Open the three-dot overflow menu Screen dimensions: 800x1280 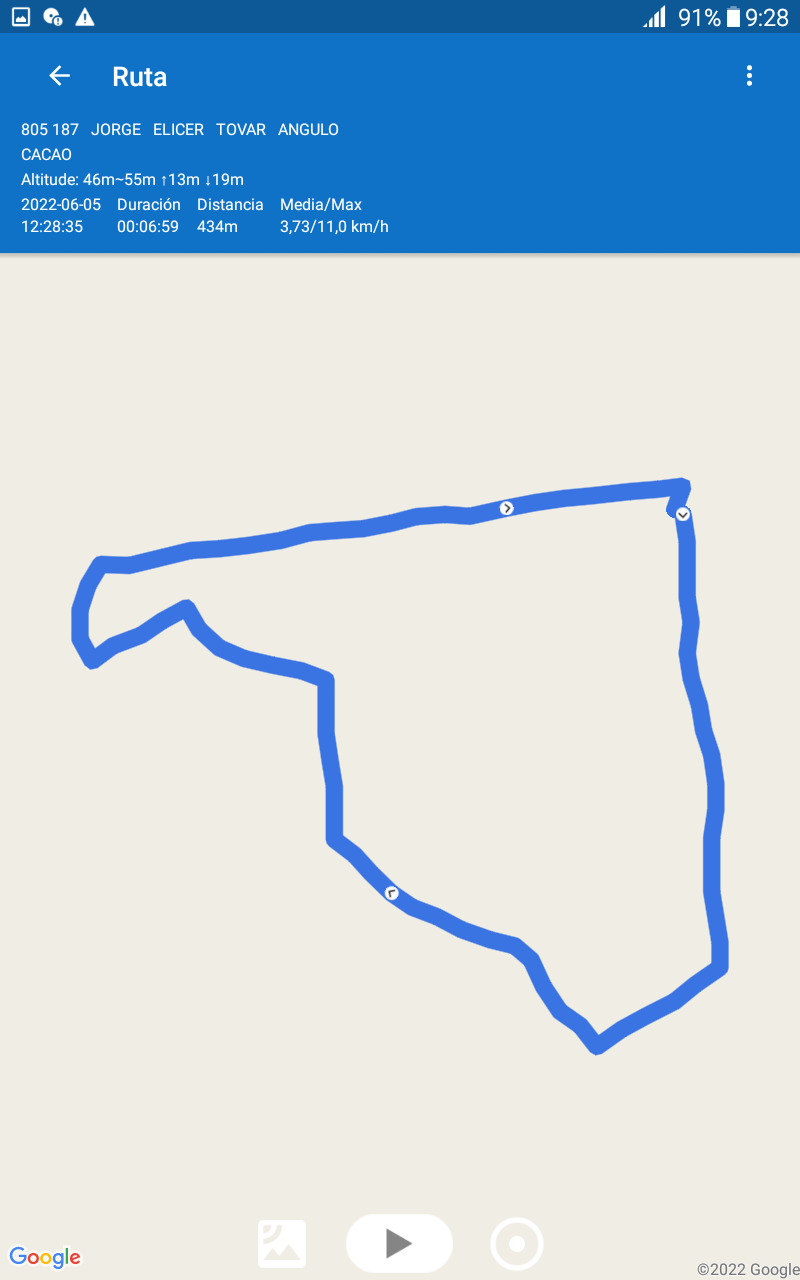(749, 76)
